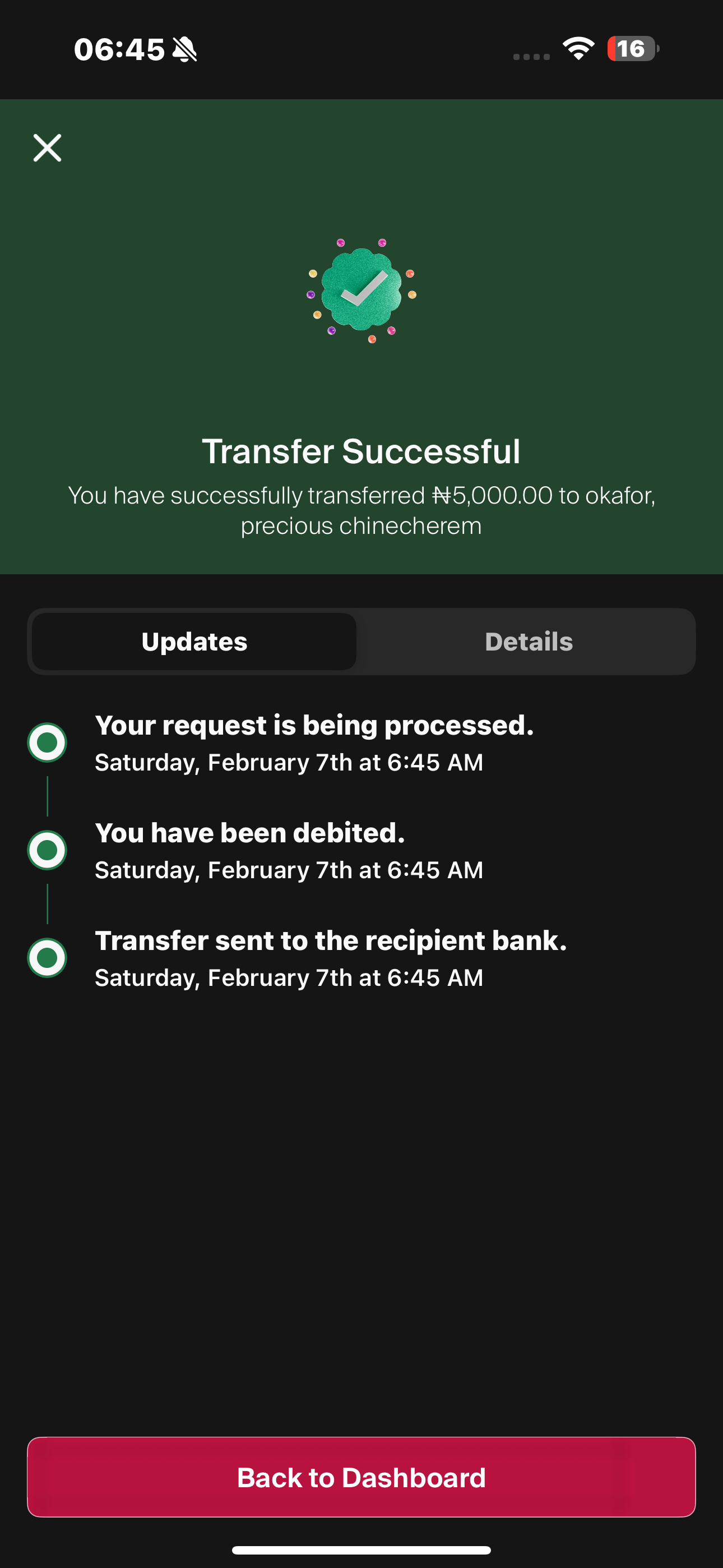Close the transfer successful screen

tap(47, 148)
